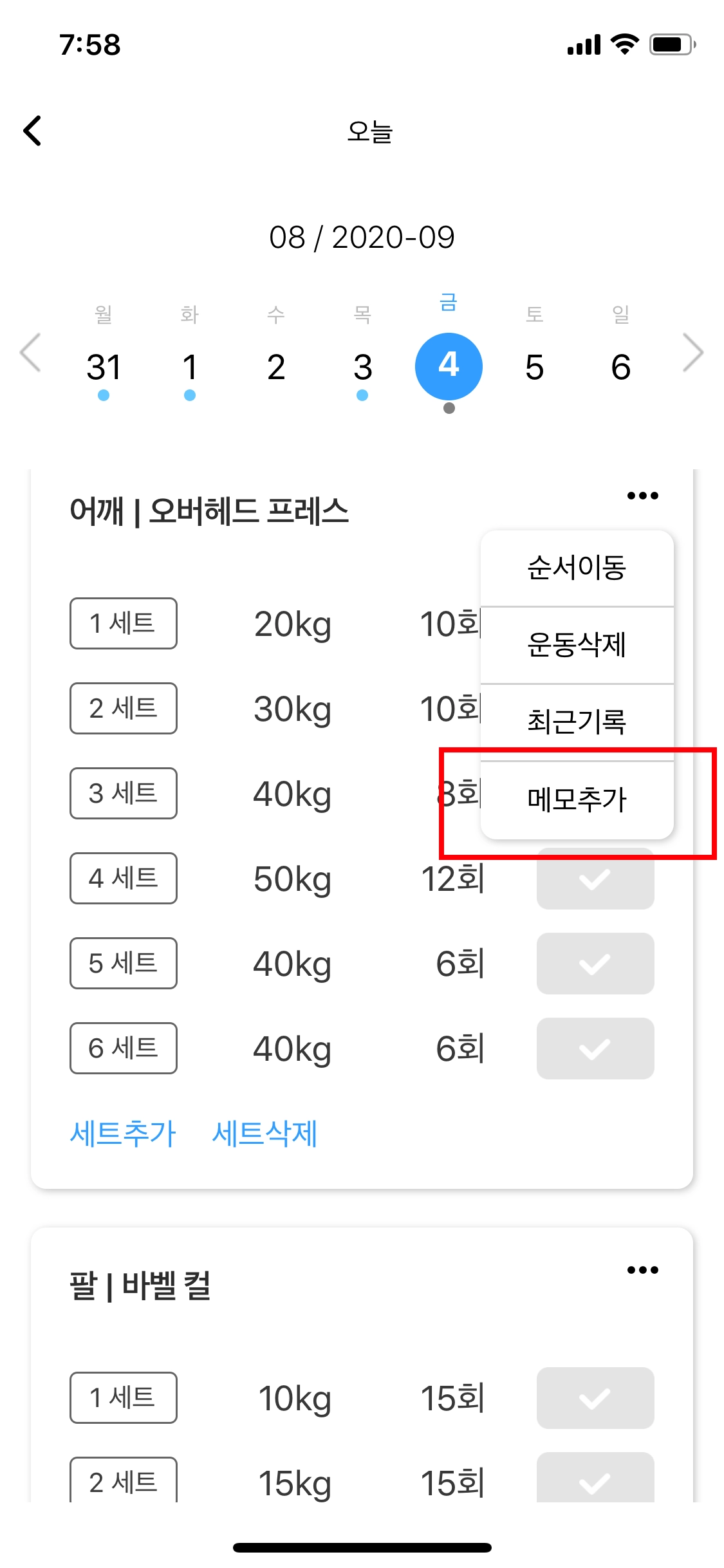The image size is (724, 1568).
Task: Check off 1 세트 of 바벨 컬
Action: click(595, 1398)
